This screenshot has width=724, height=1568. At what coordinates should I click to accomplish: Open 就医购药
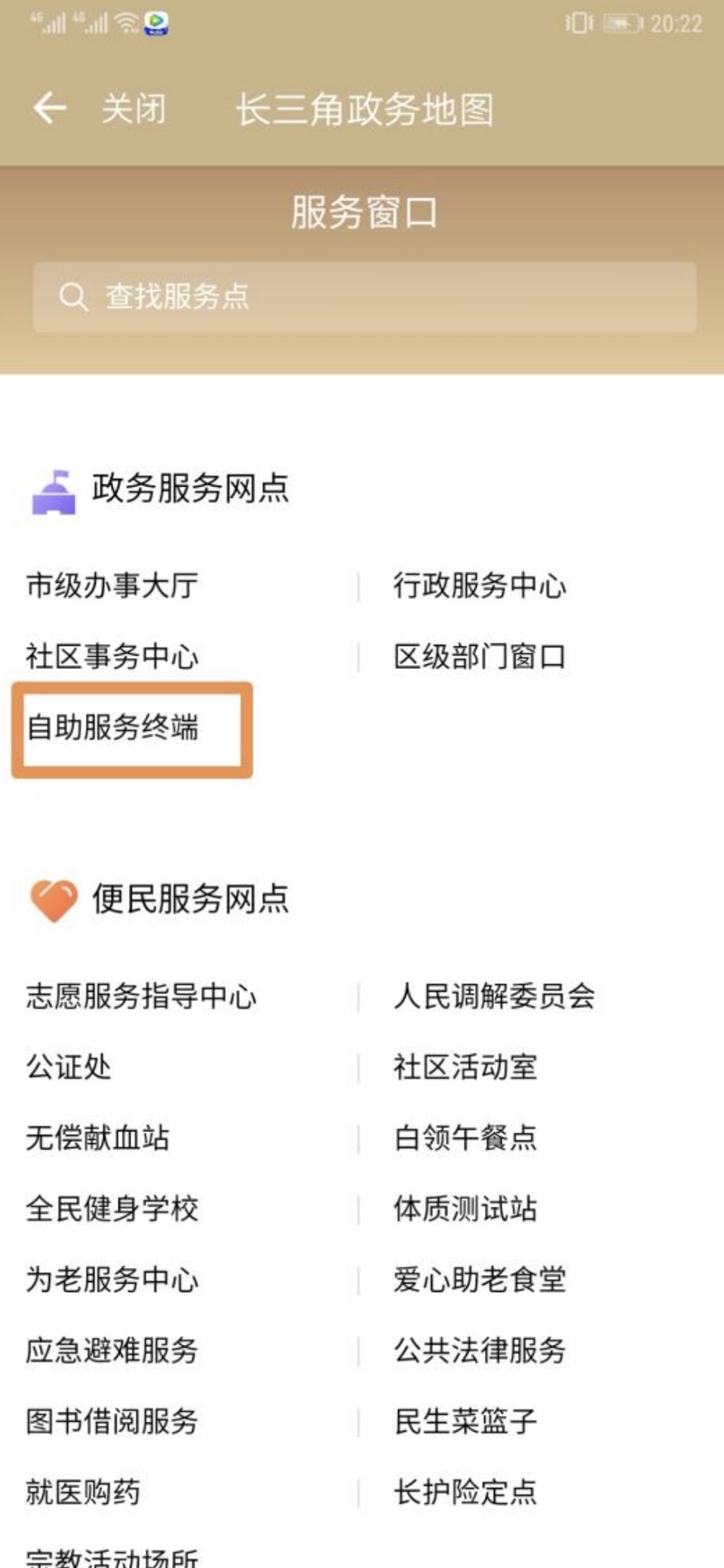click(83, 1492)
